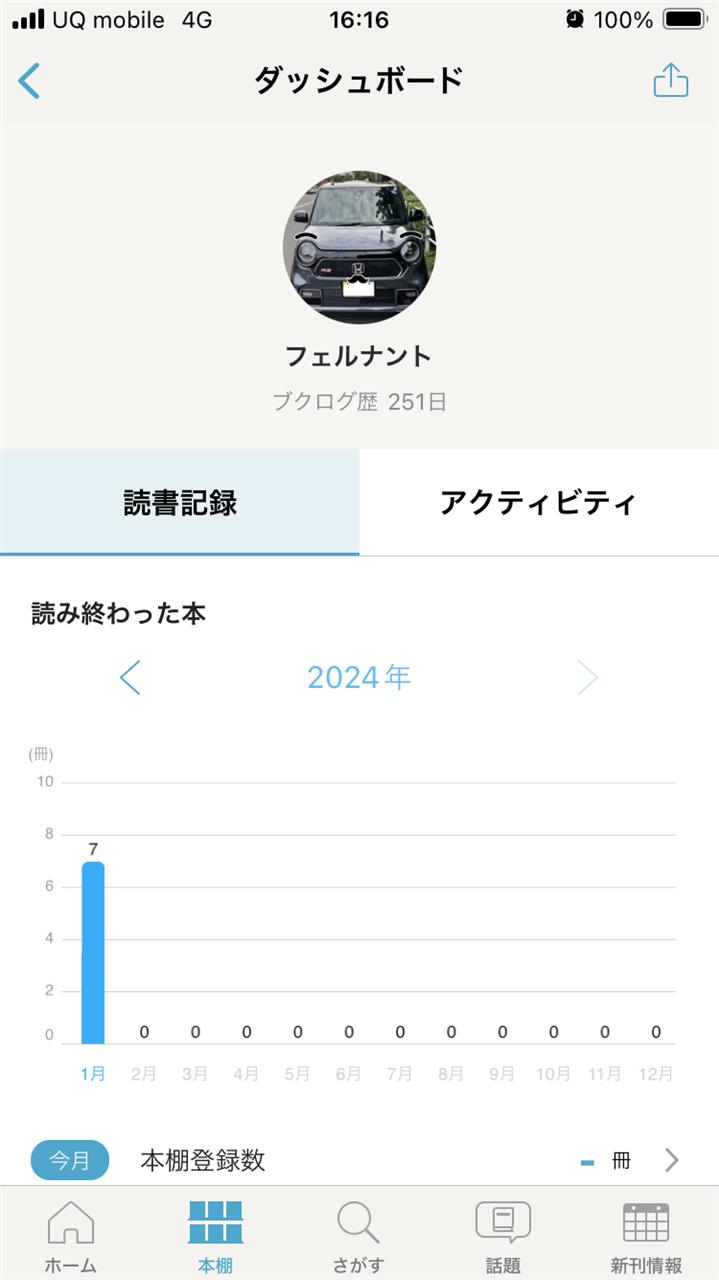
Task: Open the 話題 tab
Action: (503, 1236)
